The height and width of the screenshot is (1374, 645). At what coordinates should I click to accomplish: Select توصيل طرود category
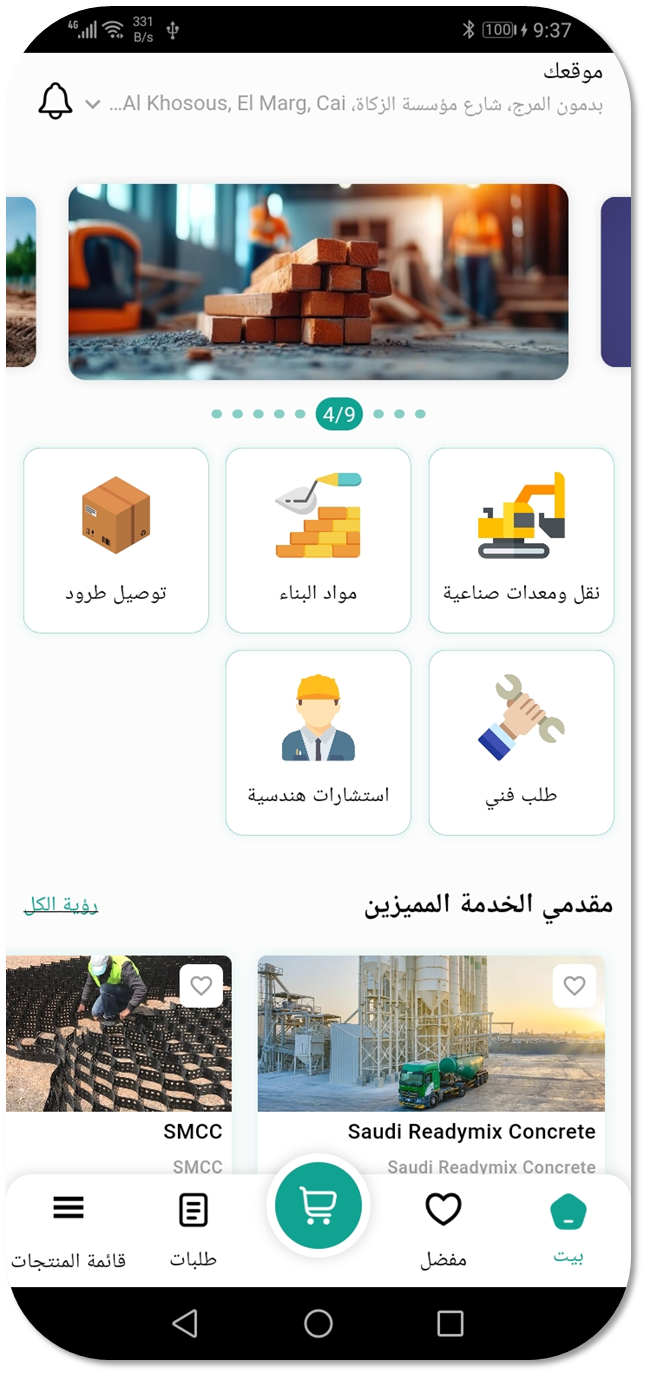[116, 540]
